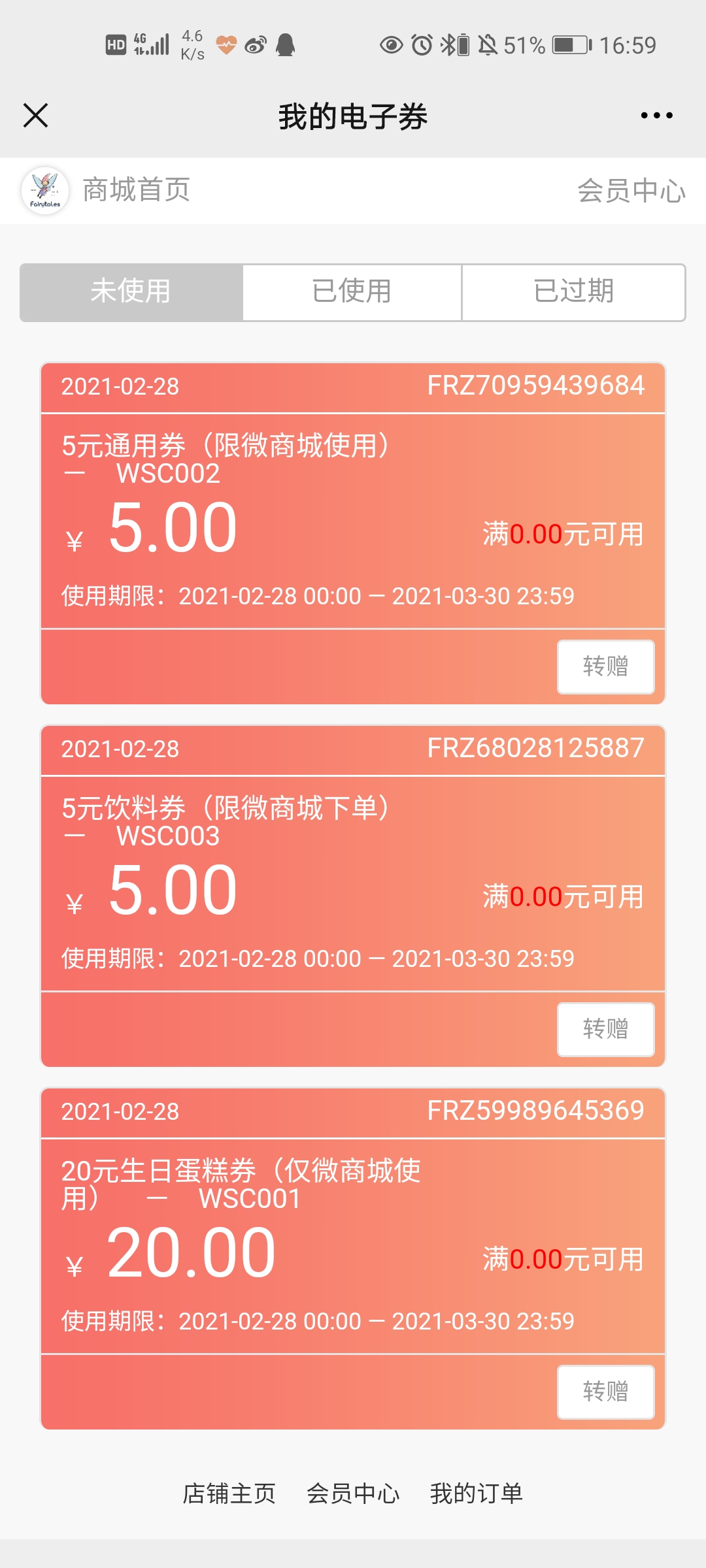The image size is (706, 1568).
Task: Switch to the 已过期 tab
Action: pyautogui.click(x=574, y=292)
